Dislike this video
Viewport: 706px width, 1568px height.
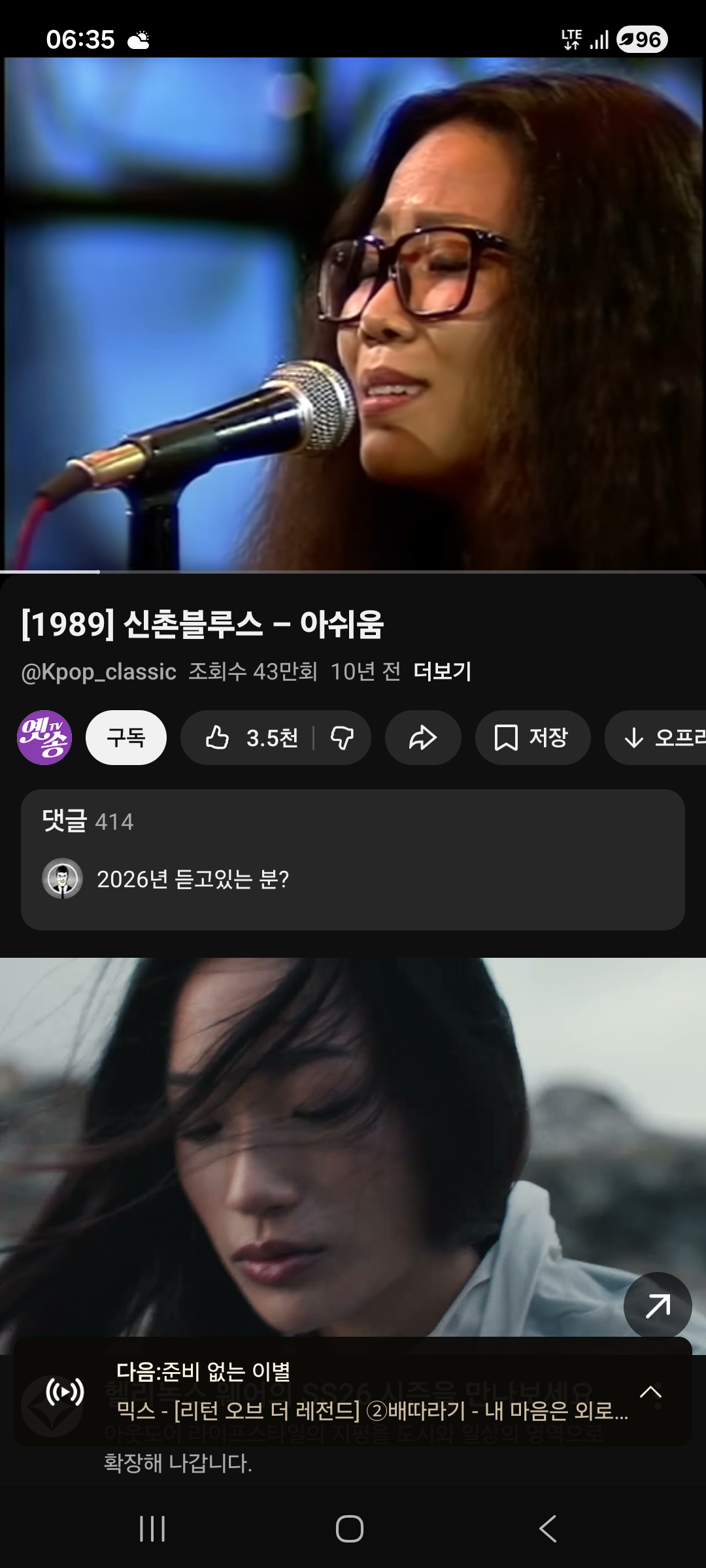(x=343, y=738)
